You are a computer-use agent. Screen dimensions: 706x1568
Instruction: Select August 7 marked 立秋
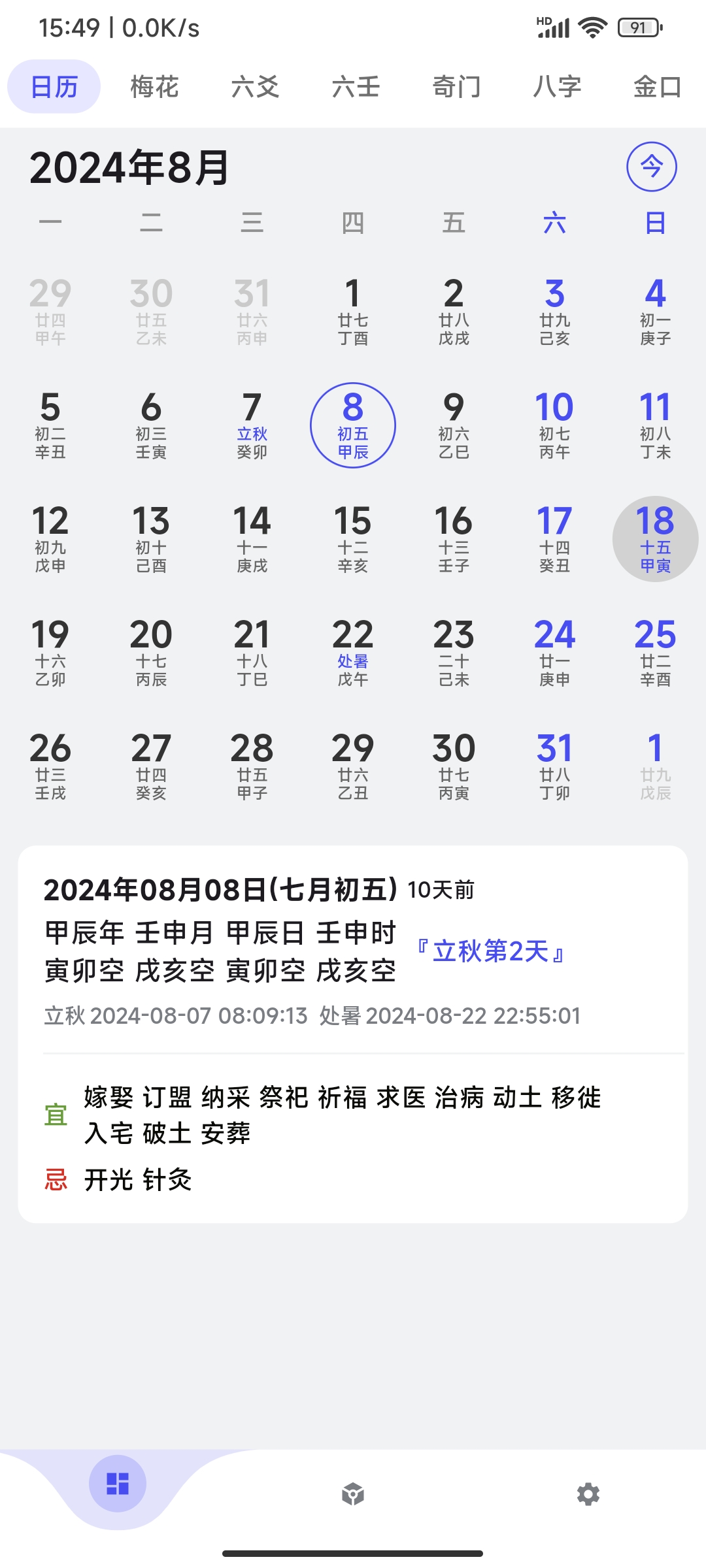252,425
